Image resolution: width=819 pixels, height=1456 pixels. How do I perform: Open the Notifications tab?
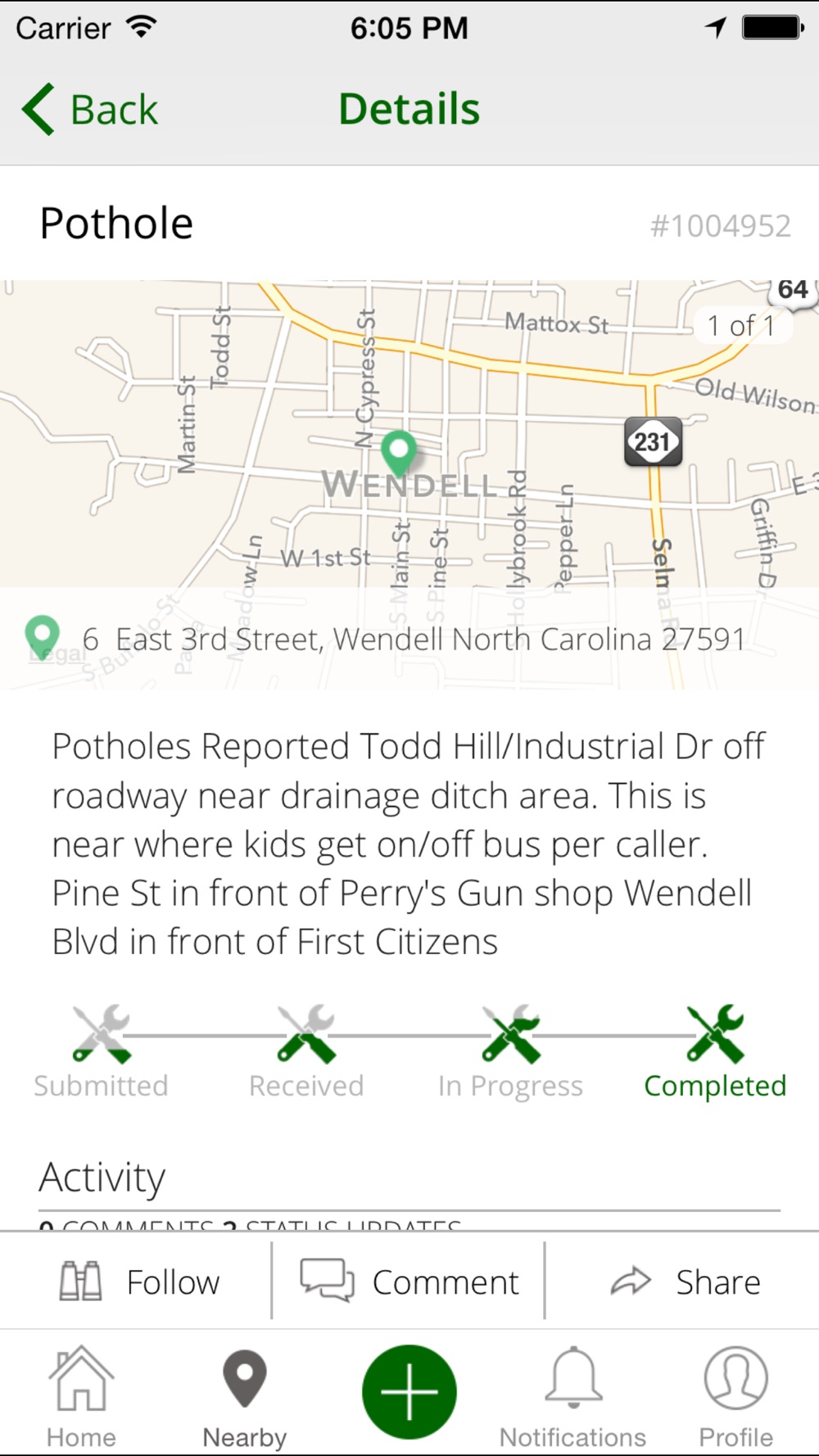572,1398
